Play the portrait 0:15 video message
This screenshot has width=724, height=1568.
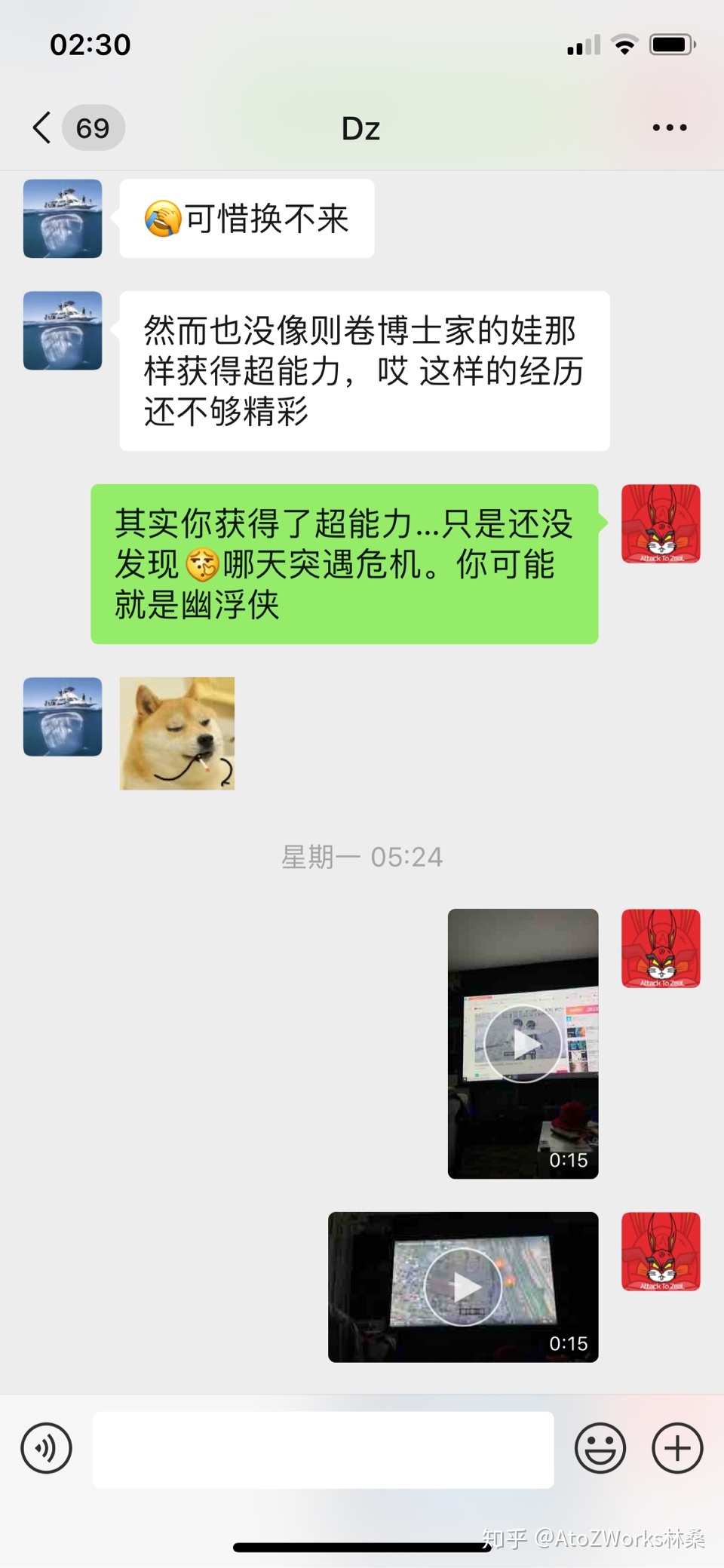(x=523, y=1043)
